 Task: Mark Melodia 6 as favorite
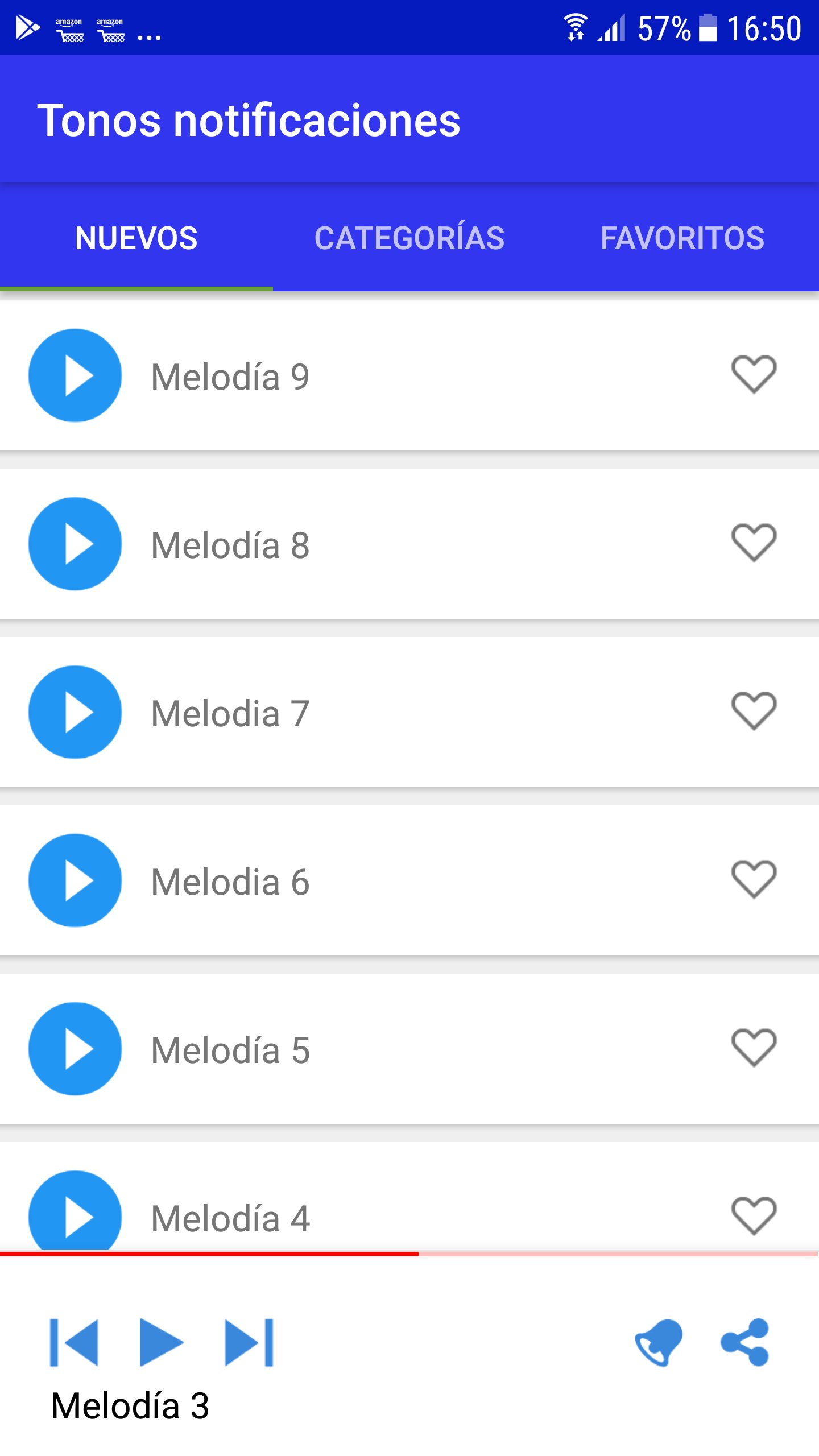[x=754, y=879]
